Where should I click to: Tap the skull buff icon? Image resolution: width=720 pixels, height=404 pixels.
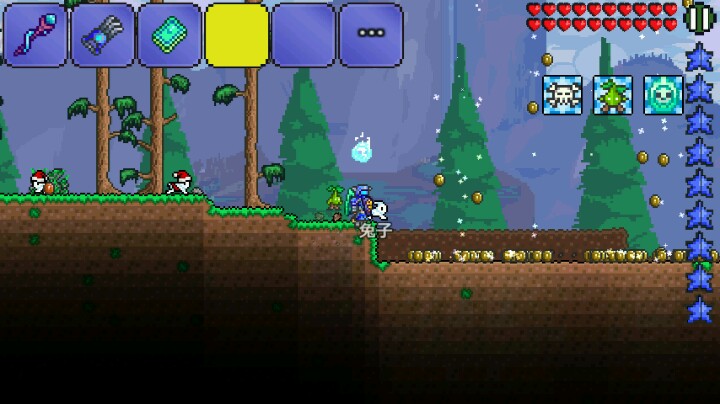point(562,95)
